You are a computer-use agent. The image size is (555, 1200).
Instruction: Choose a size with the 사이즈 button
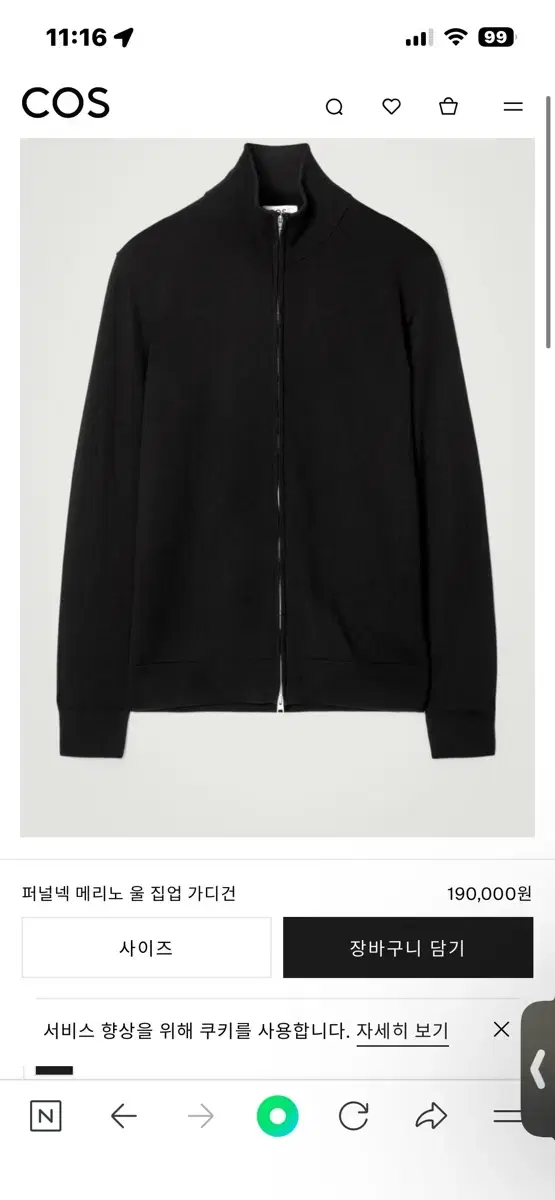146,947
